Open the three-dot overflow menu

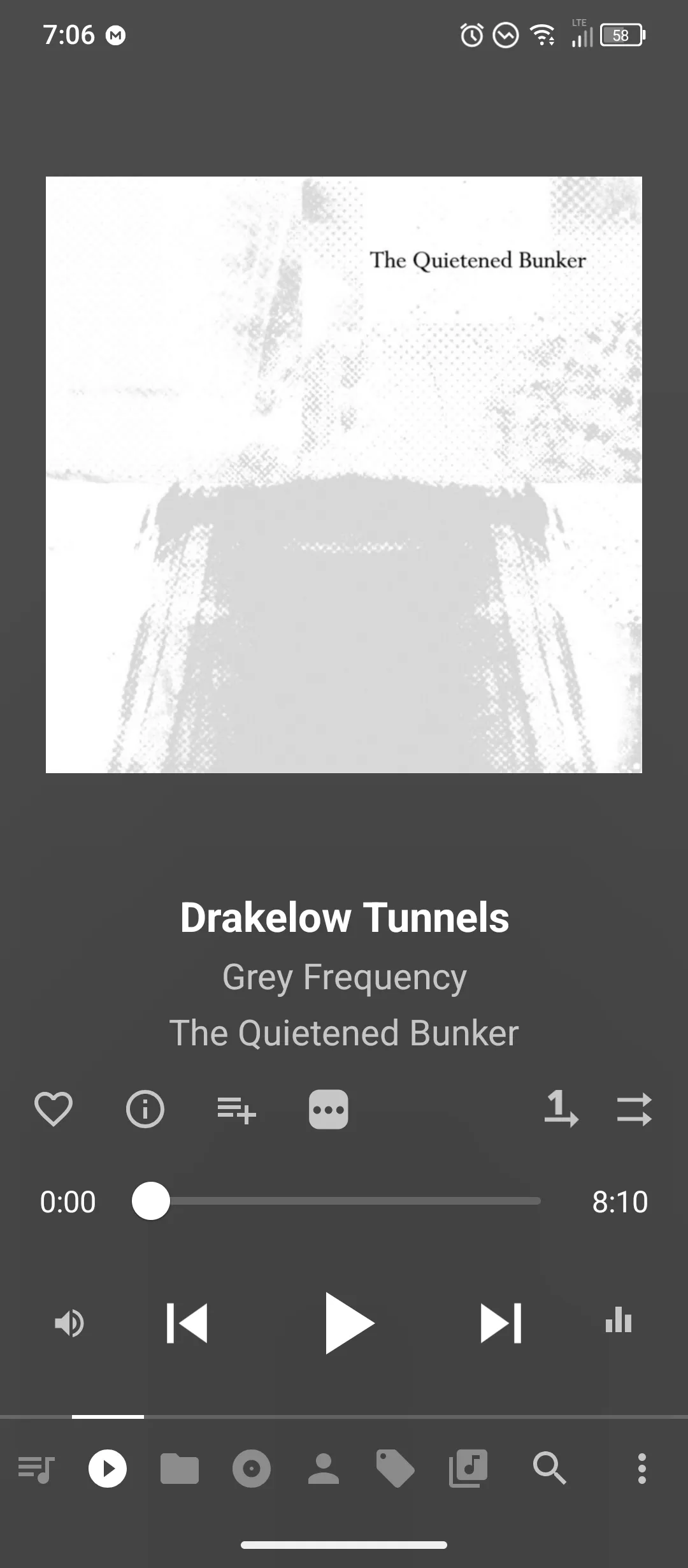pyautogui.click(x=641, y=1469)
